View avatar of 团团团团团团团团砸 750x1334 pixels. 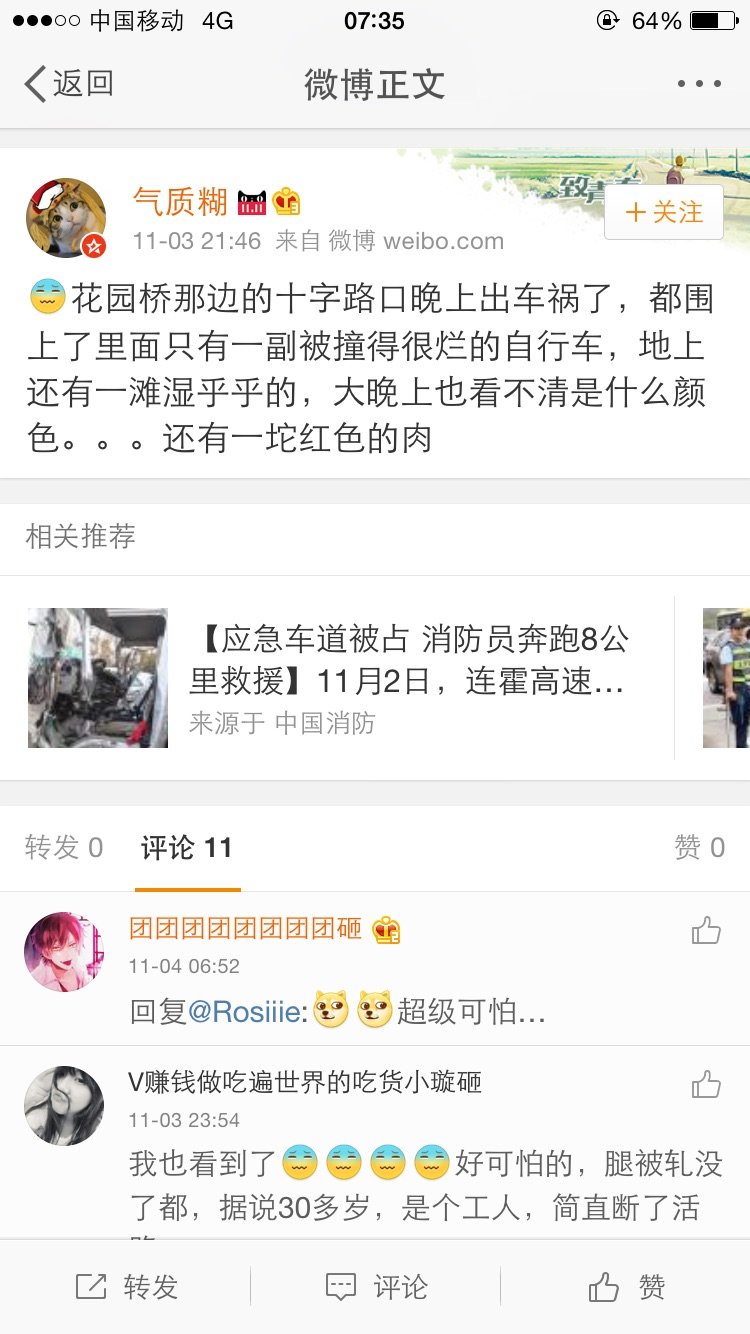[64, 952]
